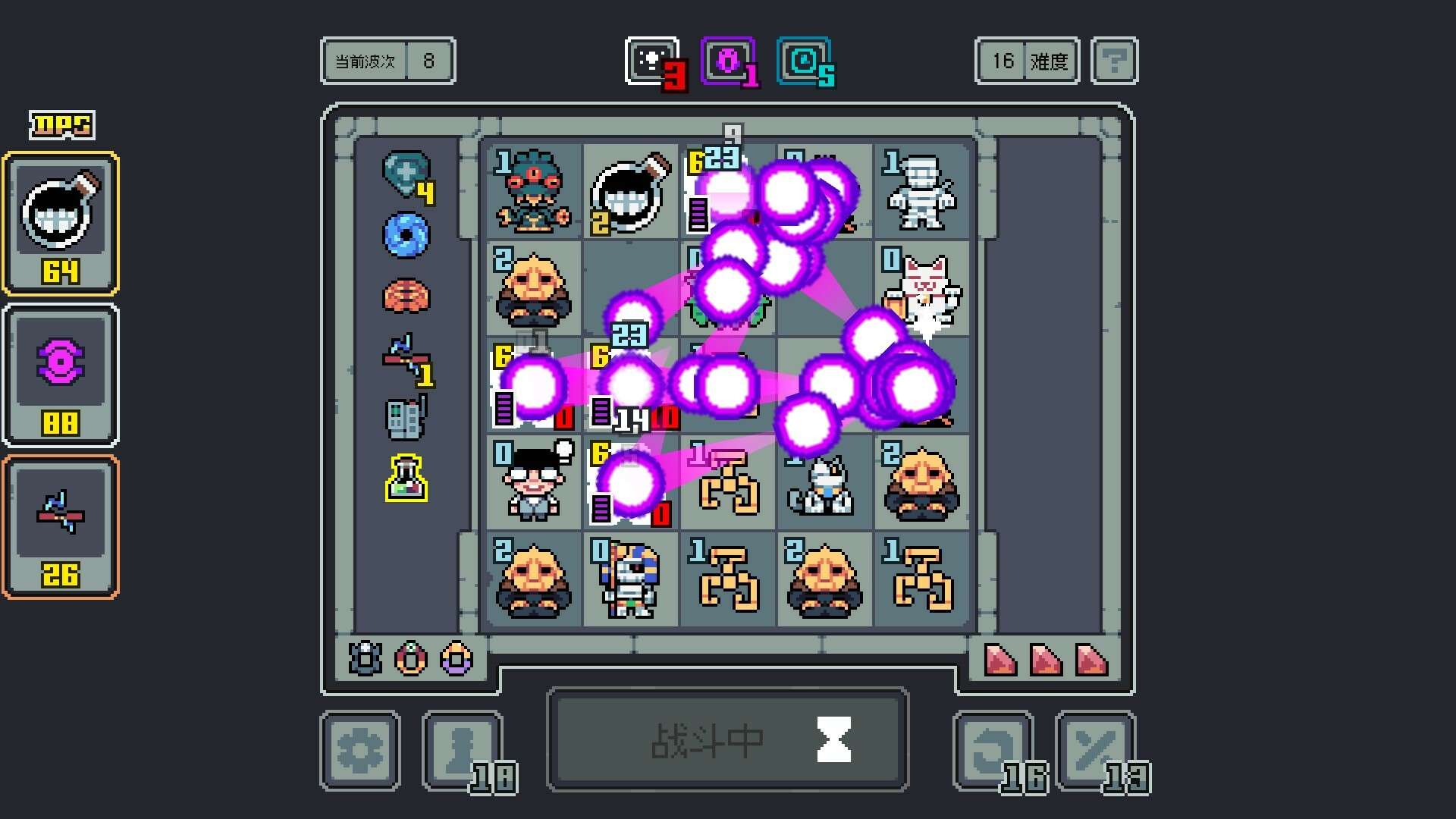Viewport: 1456px width, 819px height.
Task: Tap the pawn figure button showing 18
Action: point(462,751)
